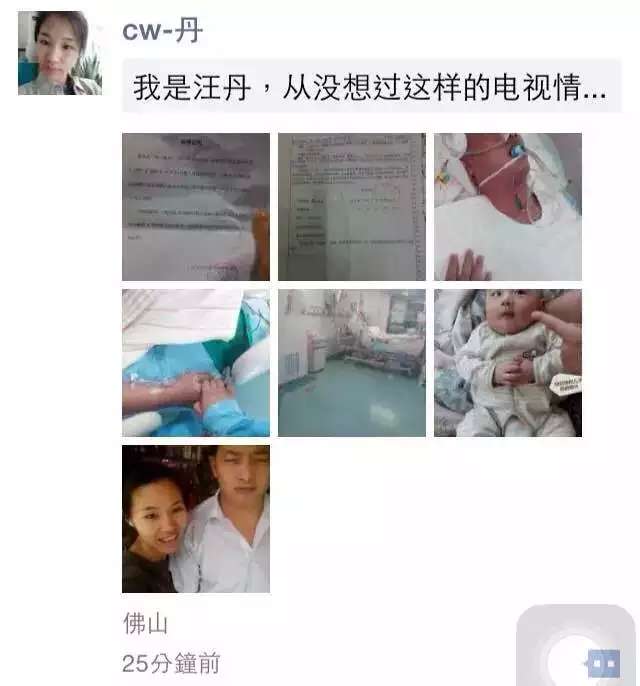This screenshot has width=640, height=686.
Task: Open cw-丹's profile picture
Action: coord(60,53)
